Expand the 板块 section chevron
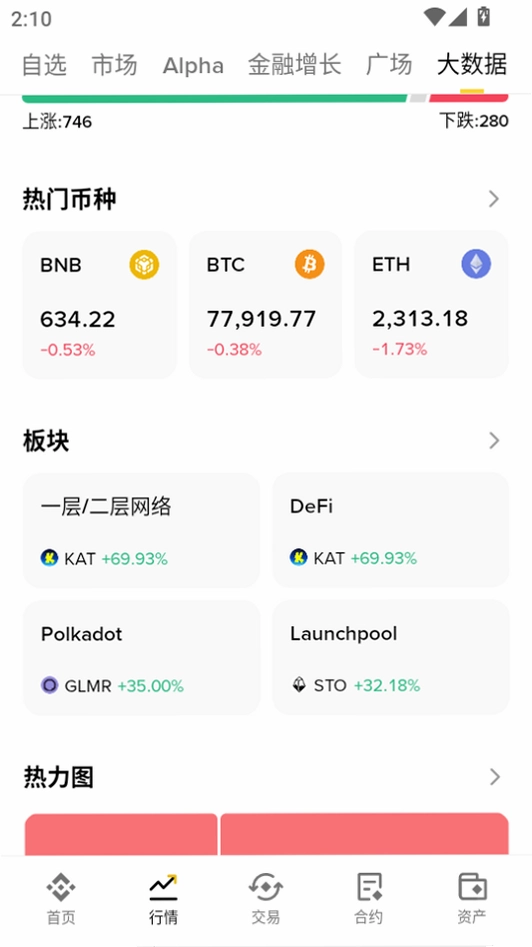Image resolution: width=532 pixels, height=947 pixels. 494,441
